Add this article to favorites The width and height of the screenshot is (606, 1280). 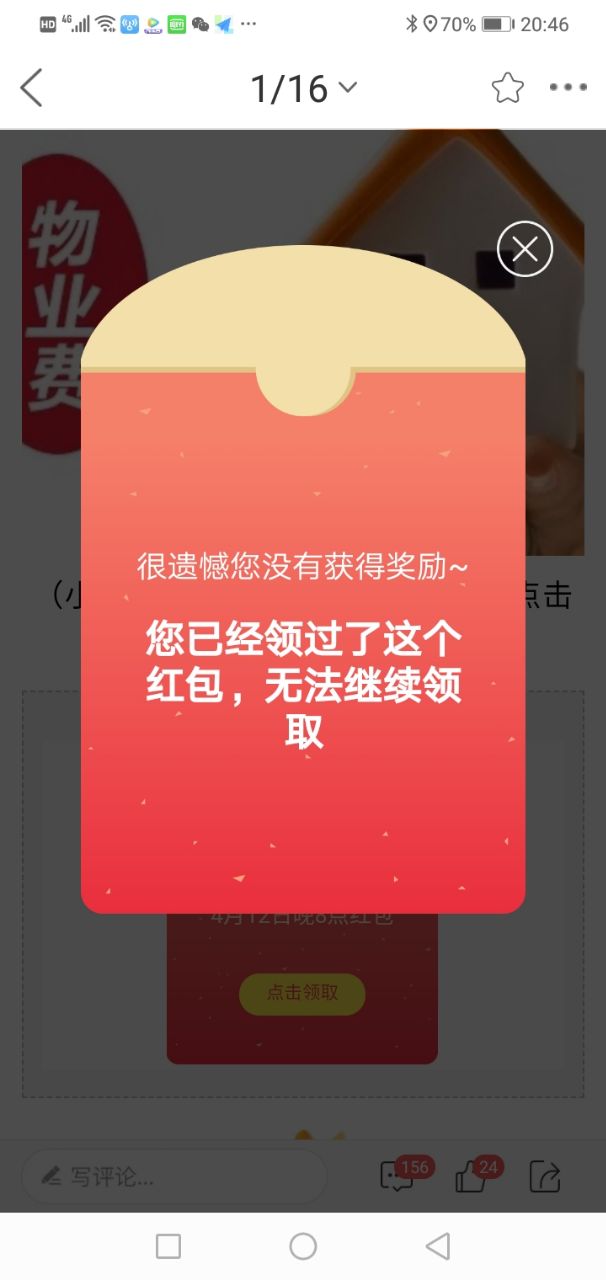[508, 88]
